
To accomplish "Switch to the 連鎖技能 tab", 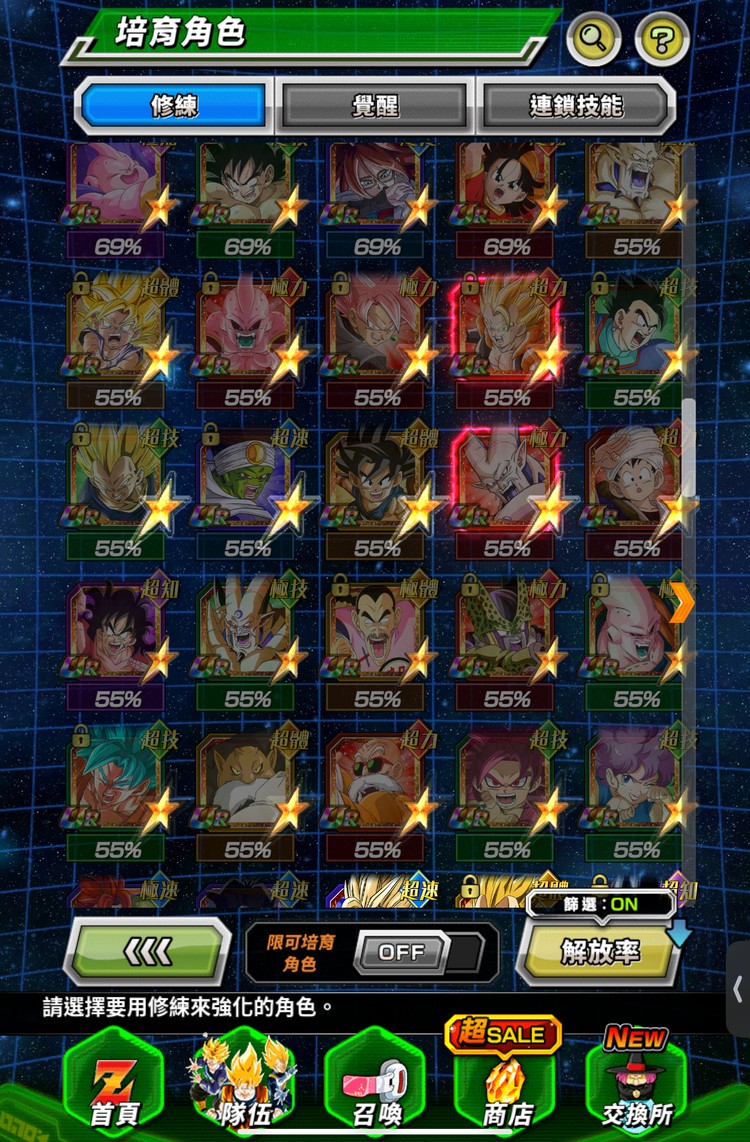I will [x=575, y=105].
